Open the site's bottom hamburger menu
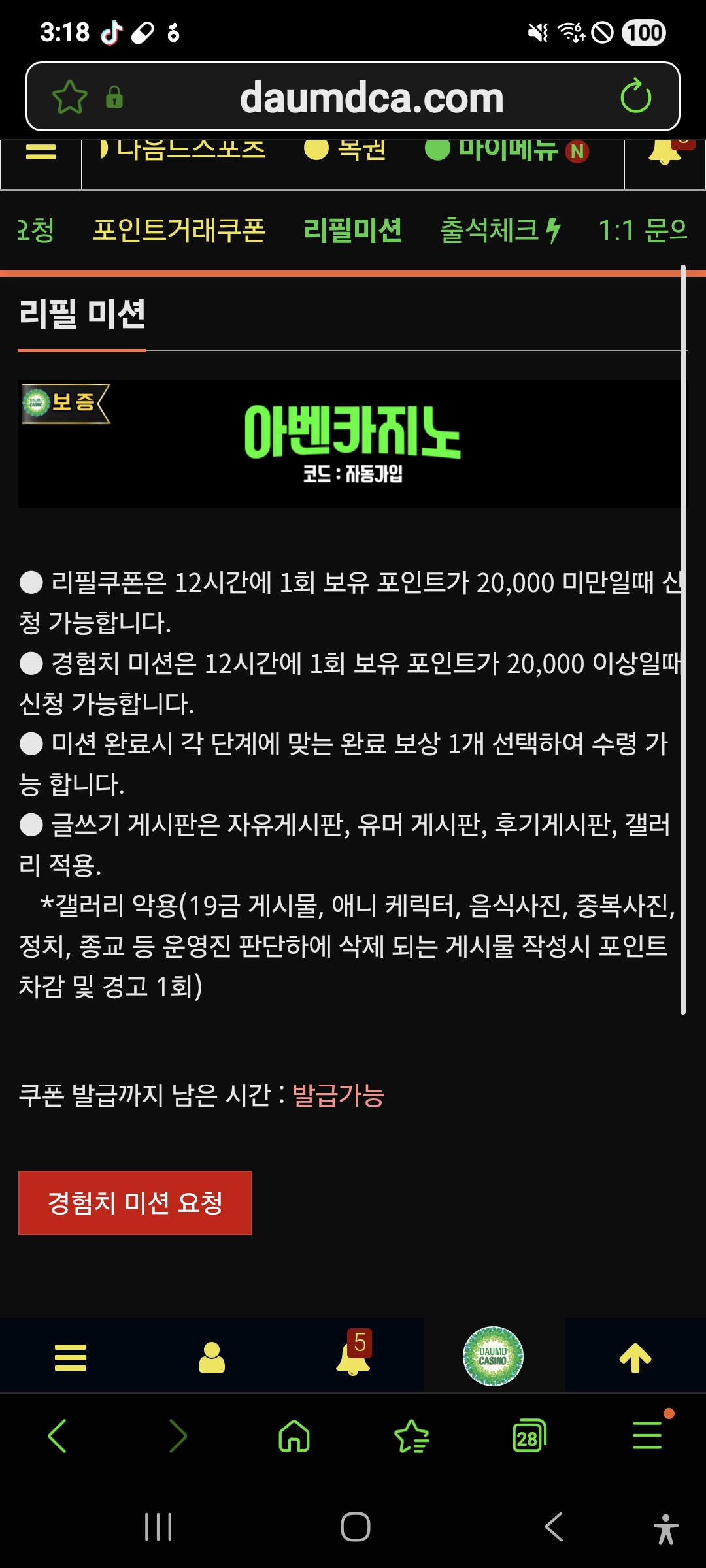Viewport: 706px width, 1568px height. tap(71, 1358)
